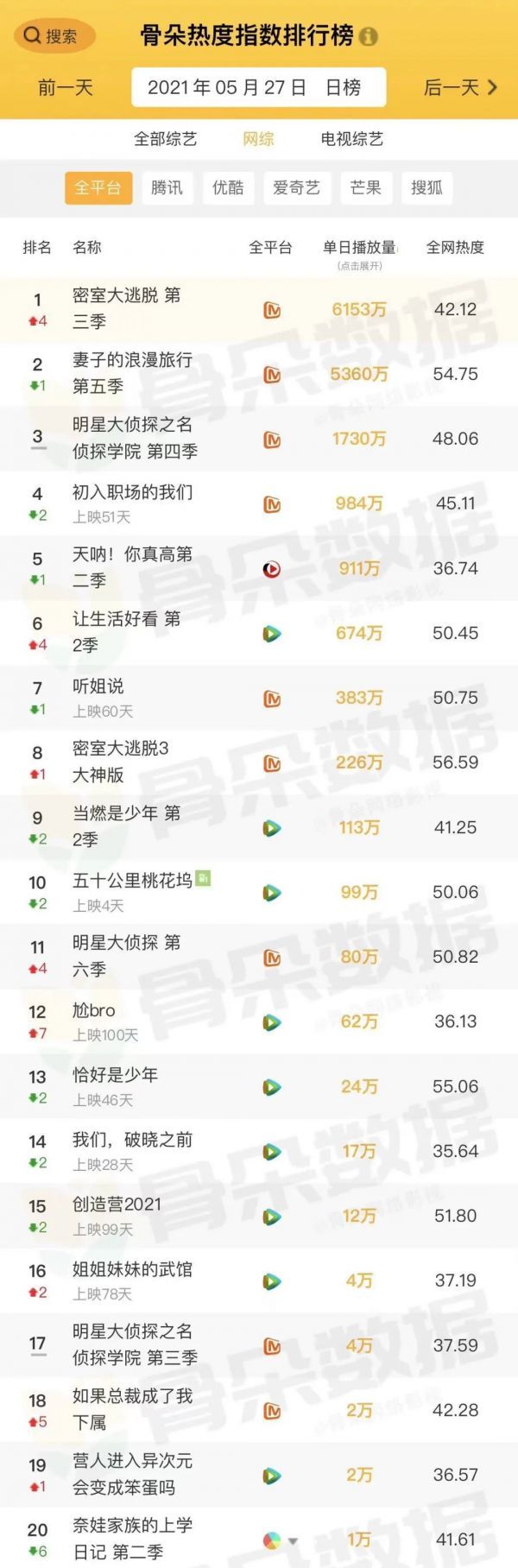Filter by 爱奇艺 platform
This screenshot has height=1568, width=518.
(x=296, y=187)
